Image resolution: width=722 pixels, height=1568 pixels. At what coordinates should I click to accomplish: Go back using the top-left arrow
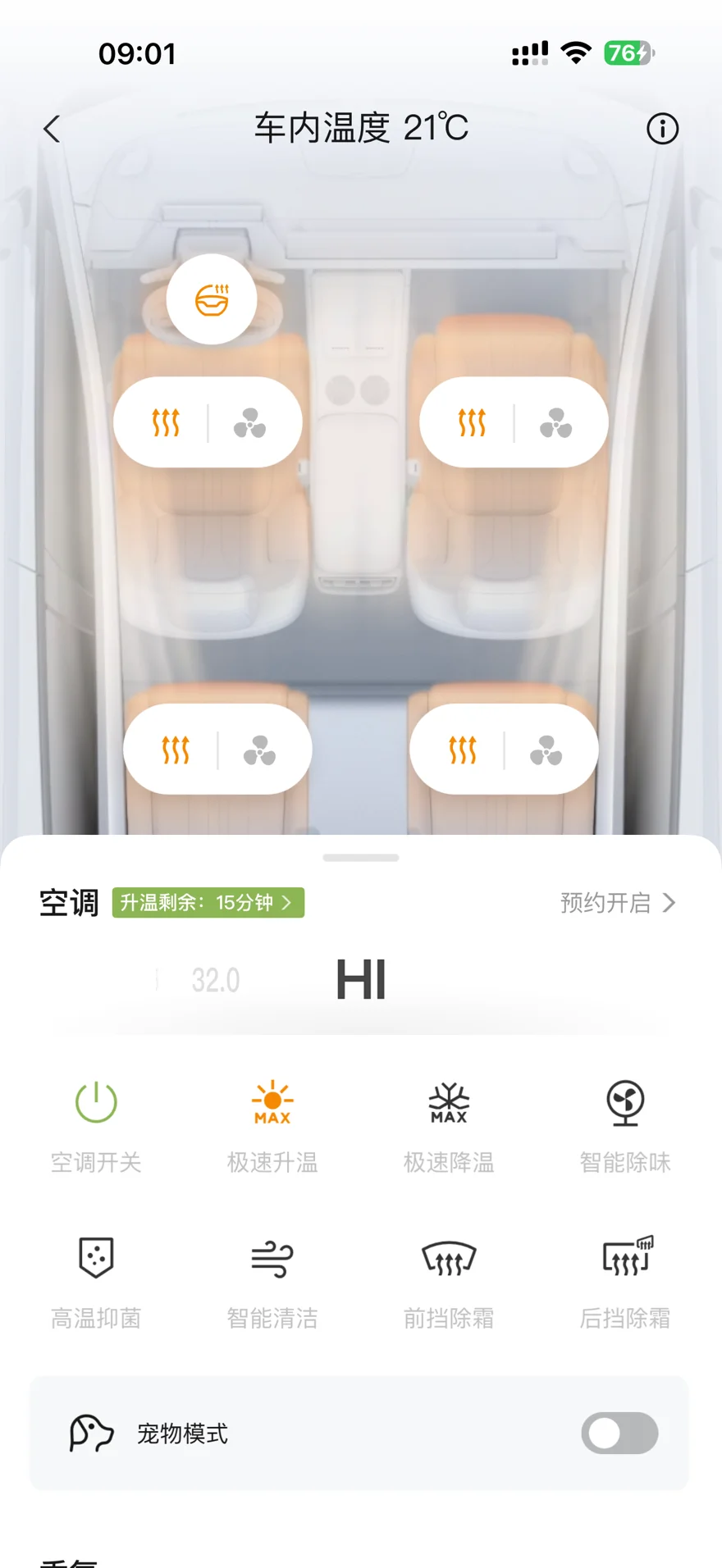coord(53,129)
